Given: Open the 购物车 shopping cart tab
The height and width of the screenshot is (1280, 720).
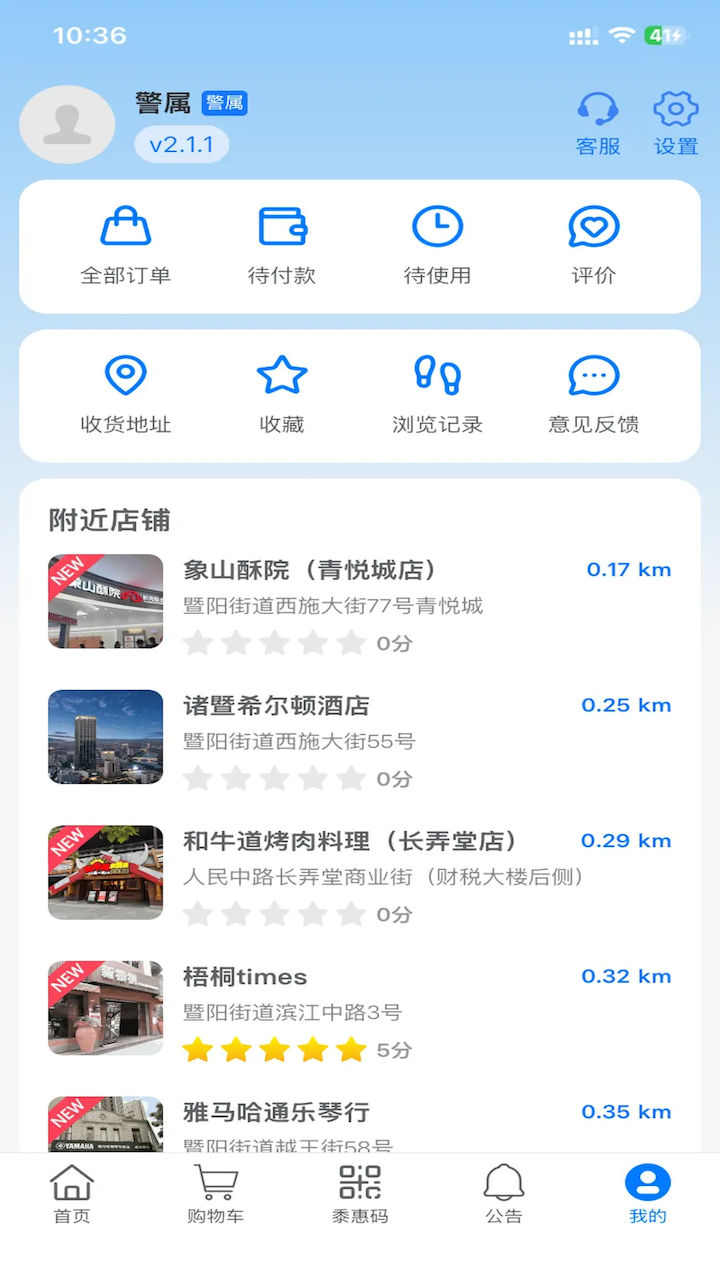Looking at the screenshot, I should pyautogui.click(x=215, y=1196).
